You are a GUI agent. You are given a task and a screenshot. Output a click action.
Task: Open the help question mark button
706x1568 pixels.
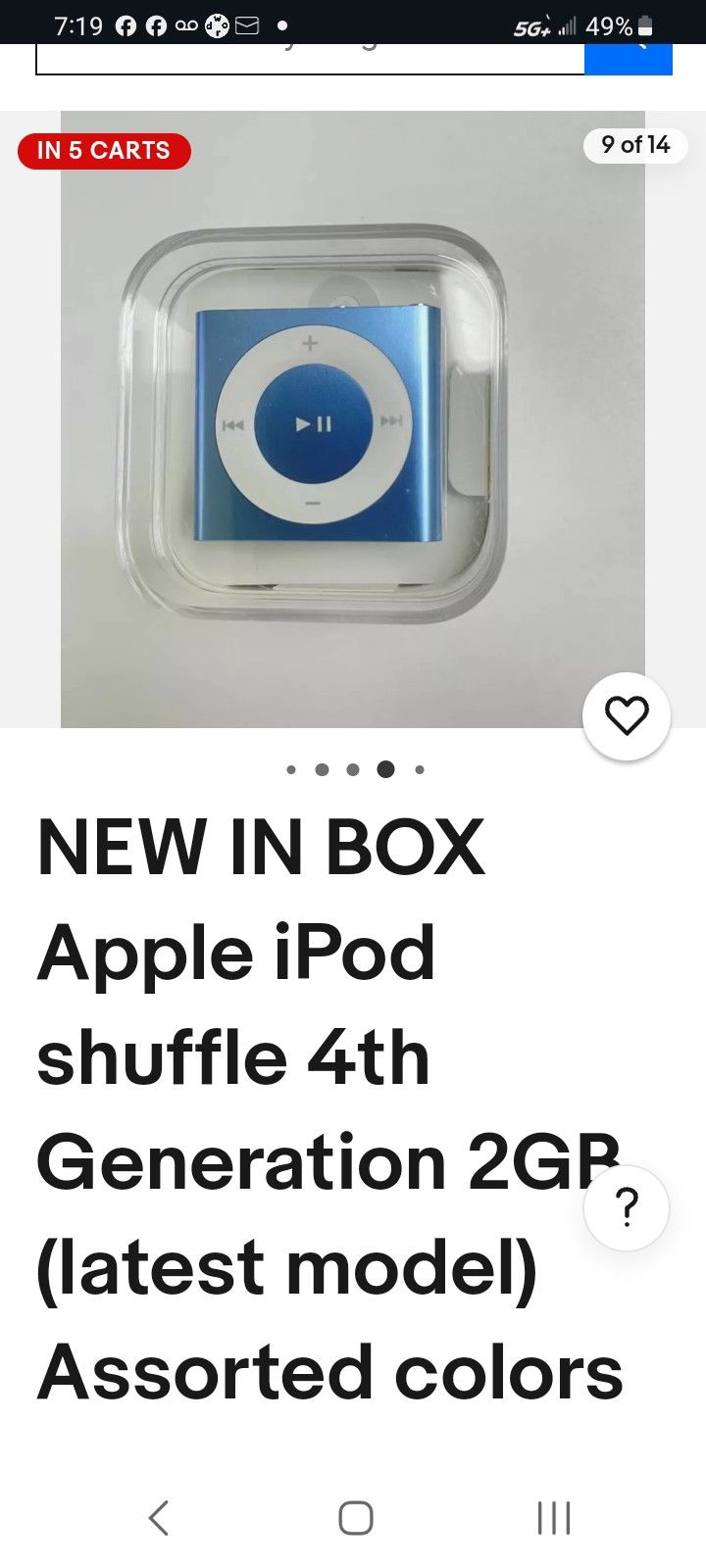tap(626, 1208)
